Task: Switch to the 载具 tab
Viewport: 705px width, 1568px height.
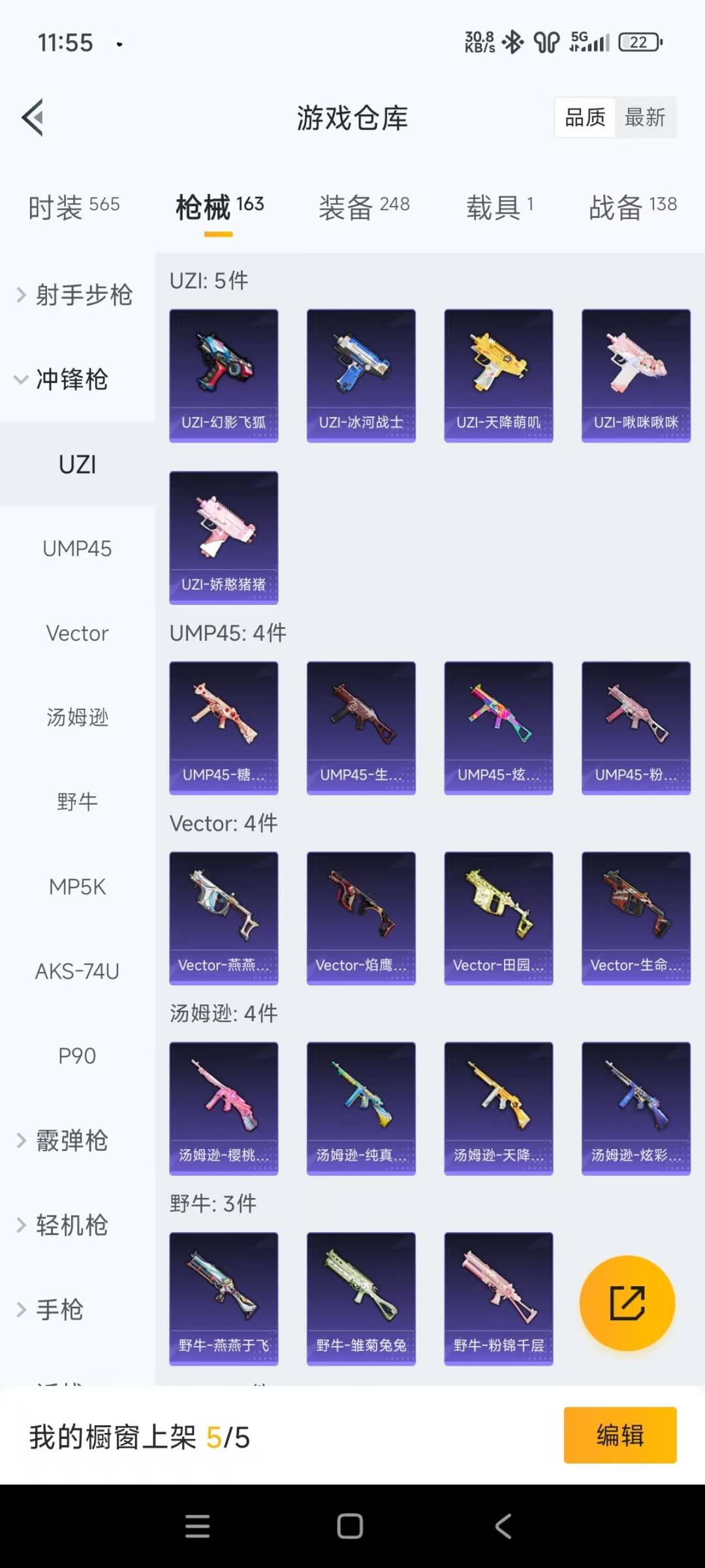Action: point(500,208)
